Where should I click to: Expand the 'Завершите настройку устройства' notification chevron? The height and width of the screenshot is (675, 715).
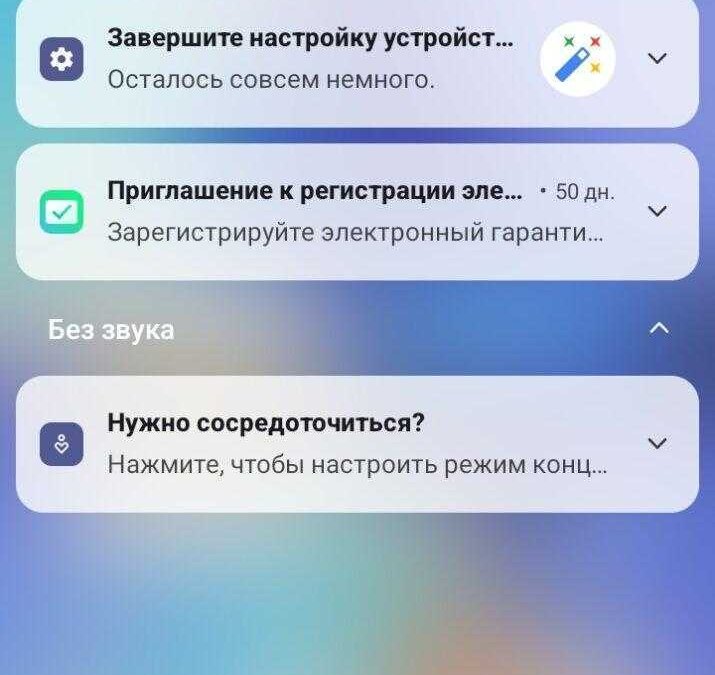click(657, 59)
